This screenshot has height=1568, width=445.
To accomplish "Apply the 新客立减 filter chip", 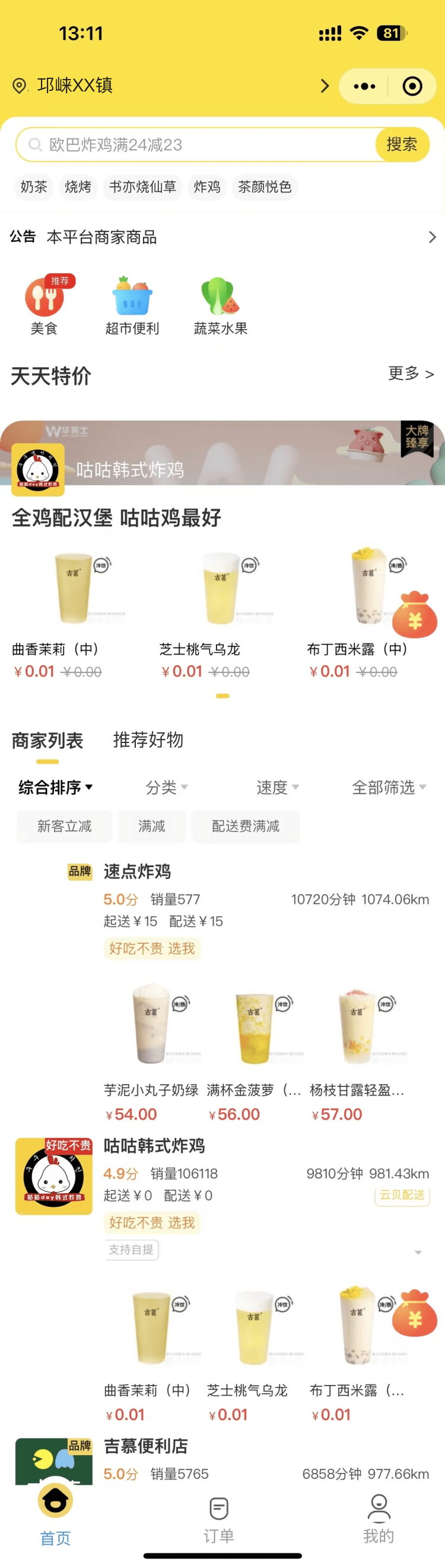I will pyautogui.click(x=65, y=826).
